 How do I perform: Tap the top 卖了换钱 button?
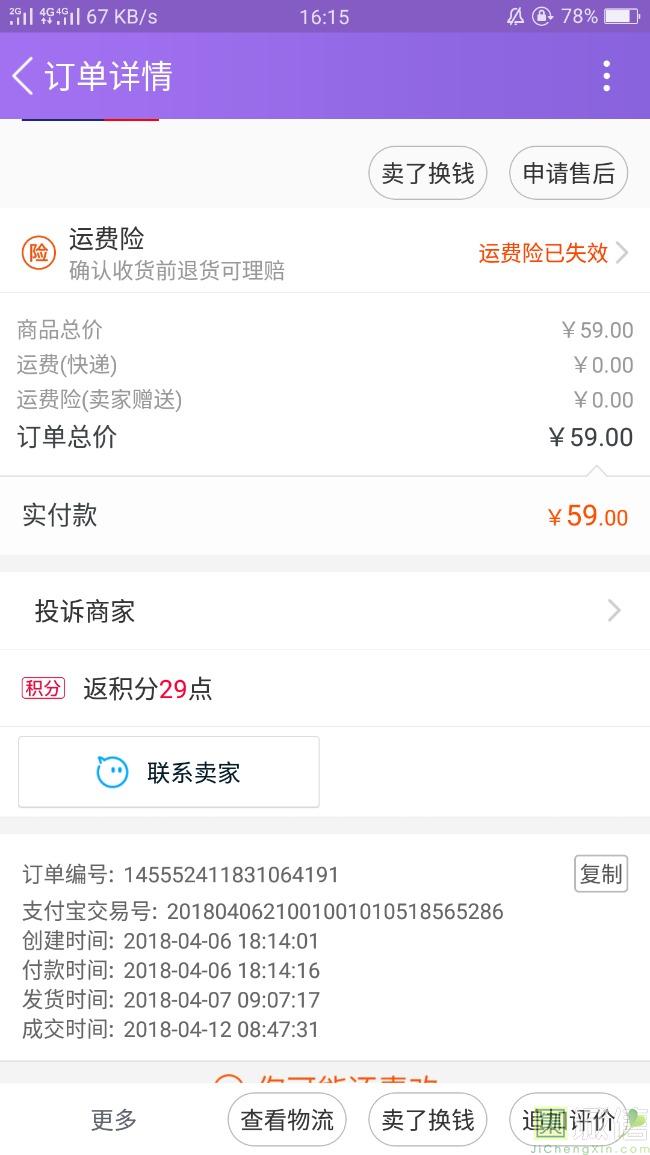click(x=427, y=173)
